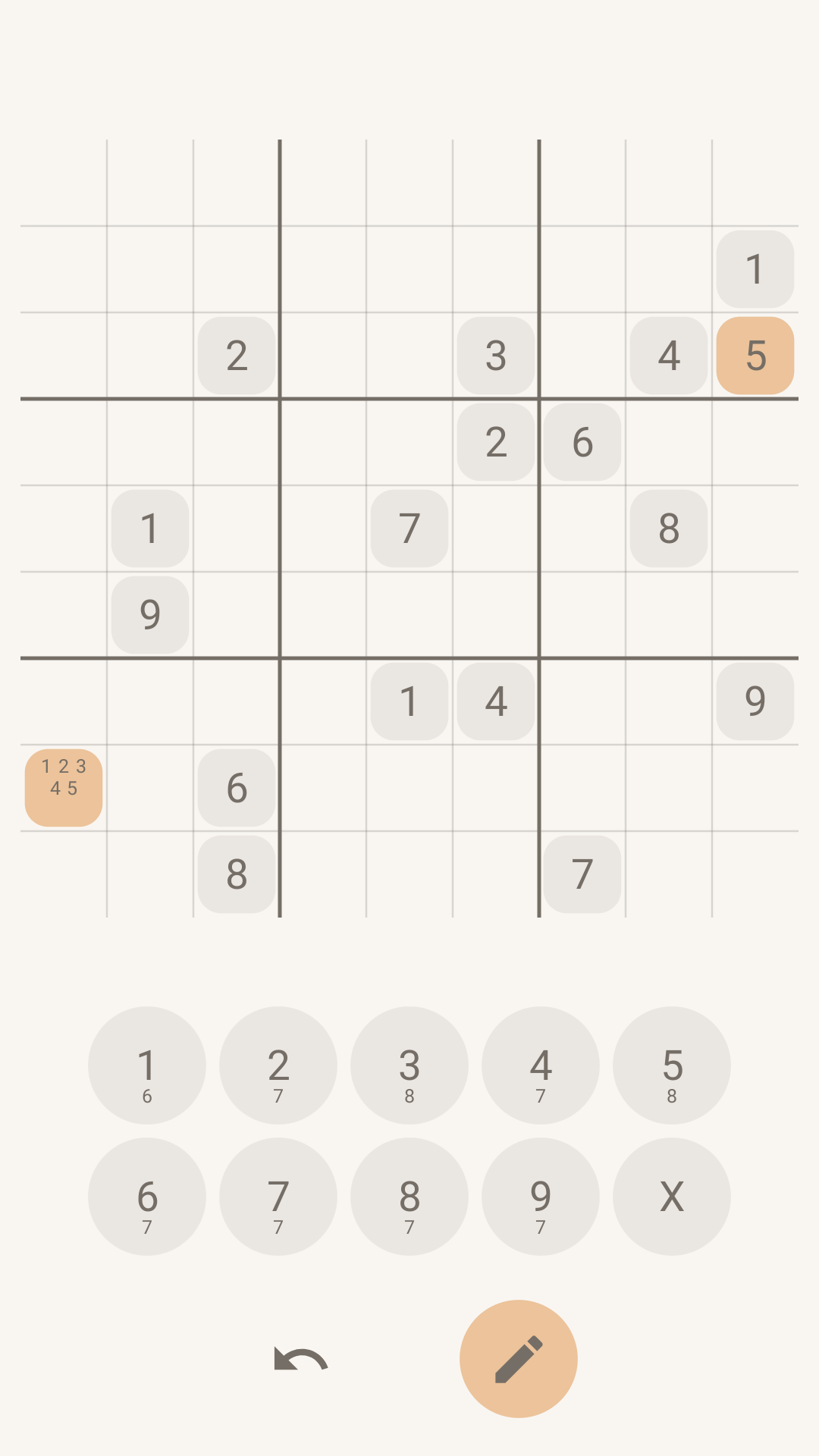The height and width of the screenshot is (1456, 819).
Task: Toggle pencil notes mode
Action: click(519, 1359)
